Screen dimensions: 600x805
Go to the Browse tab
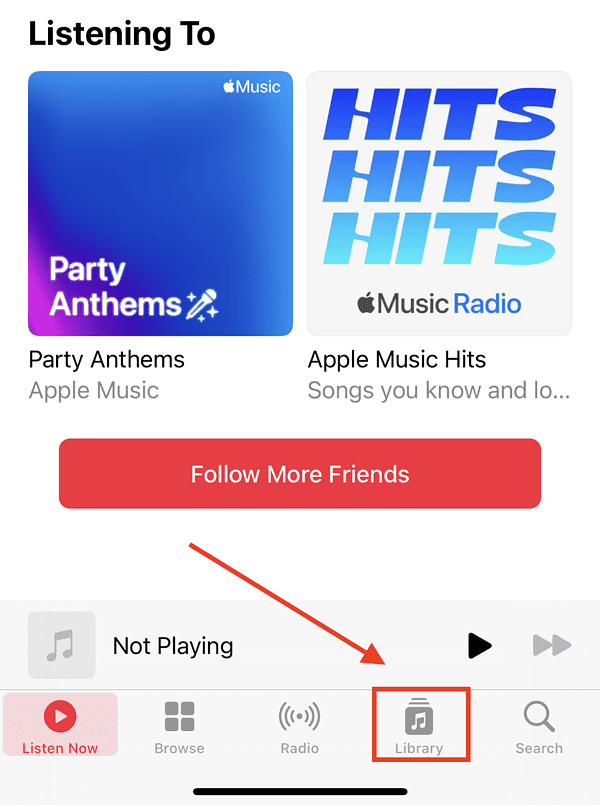pos(180,726)
